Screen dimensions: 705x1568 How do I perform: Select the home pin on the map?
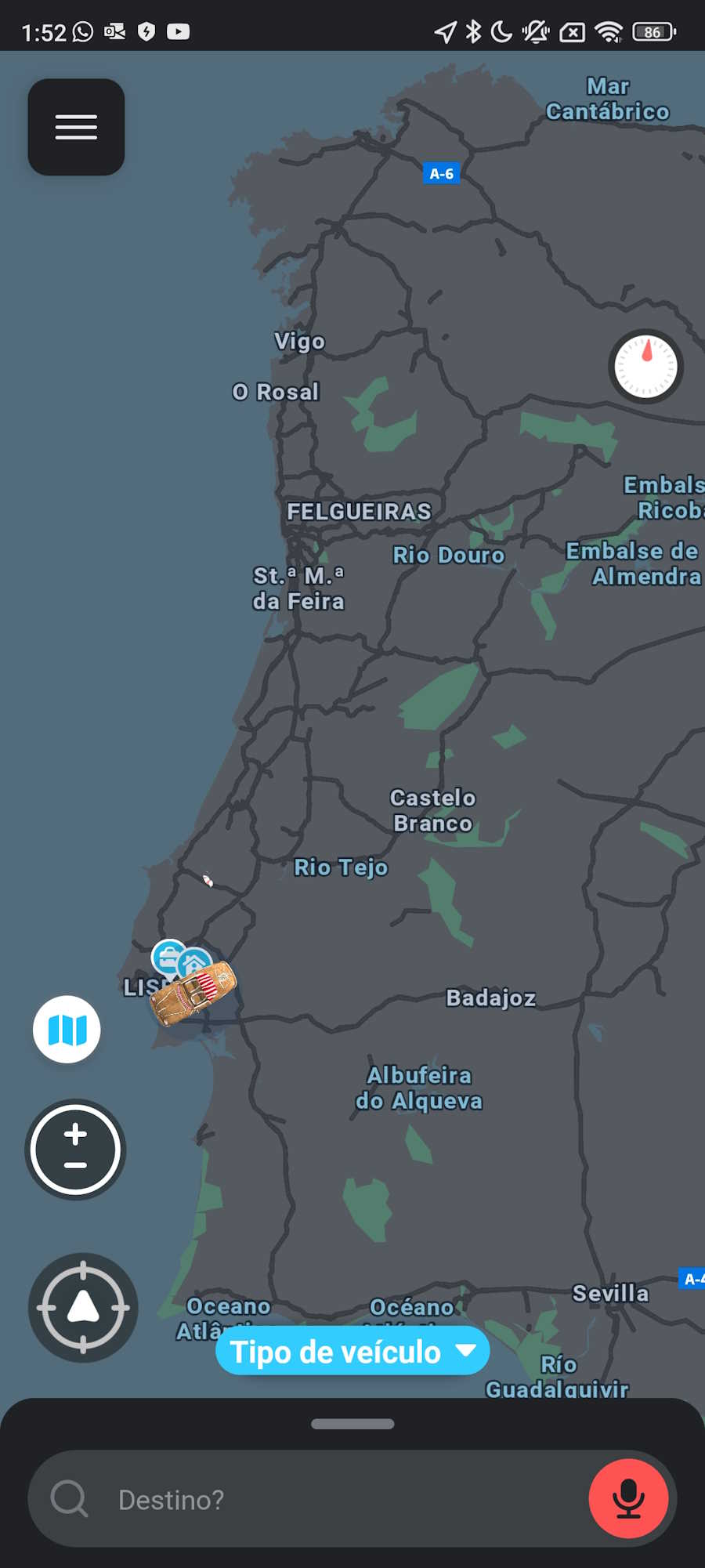coord(196,962)
